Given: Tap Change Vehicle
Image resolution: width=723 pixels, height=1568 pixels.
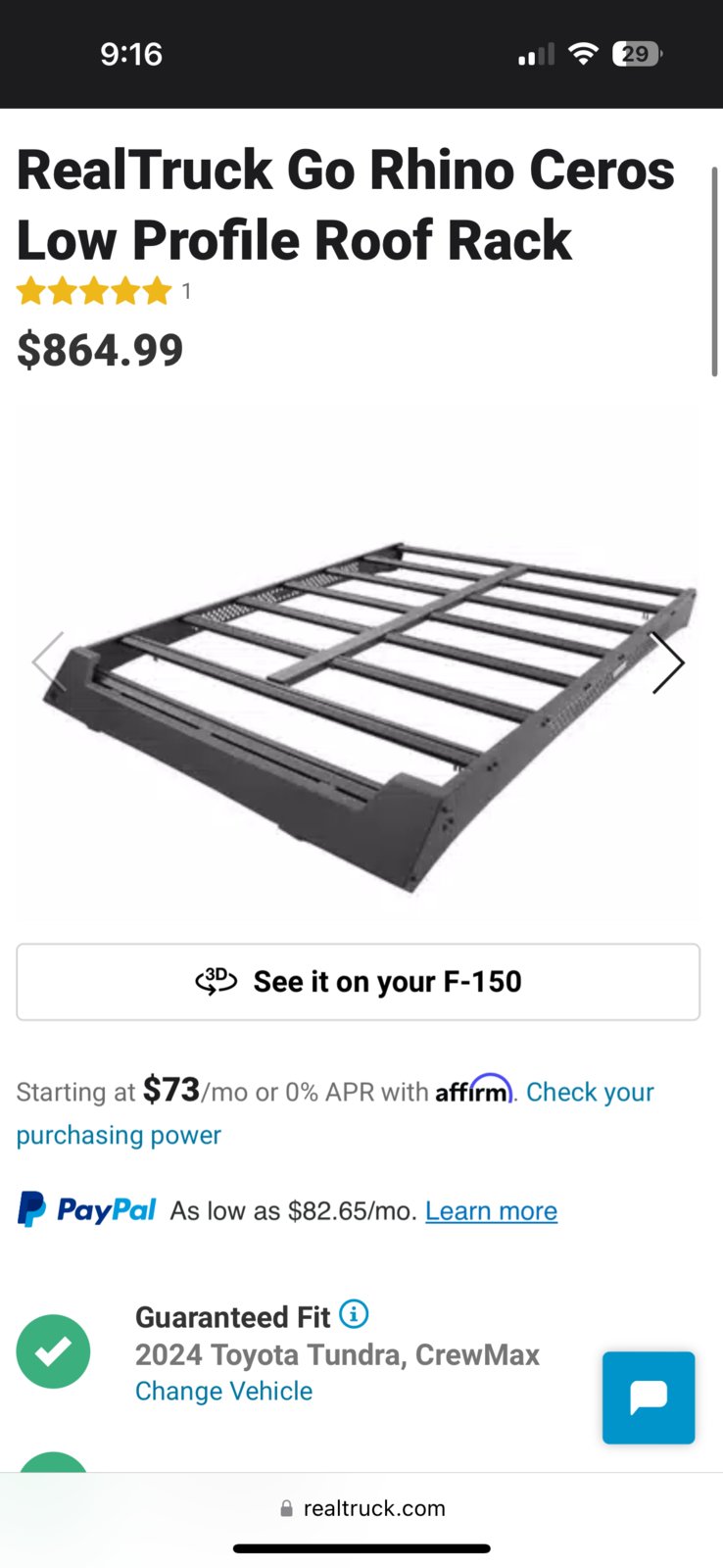Looking at the screenshot, I should [x=223, y=1392].
